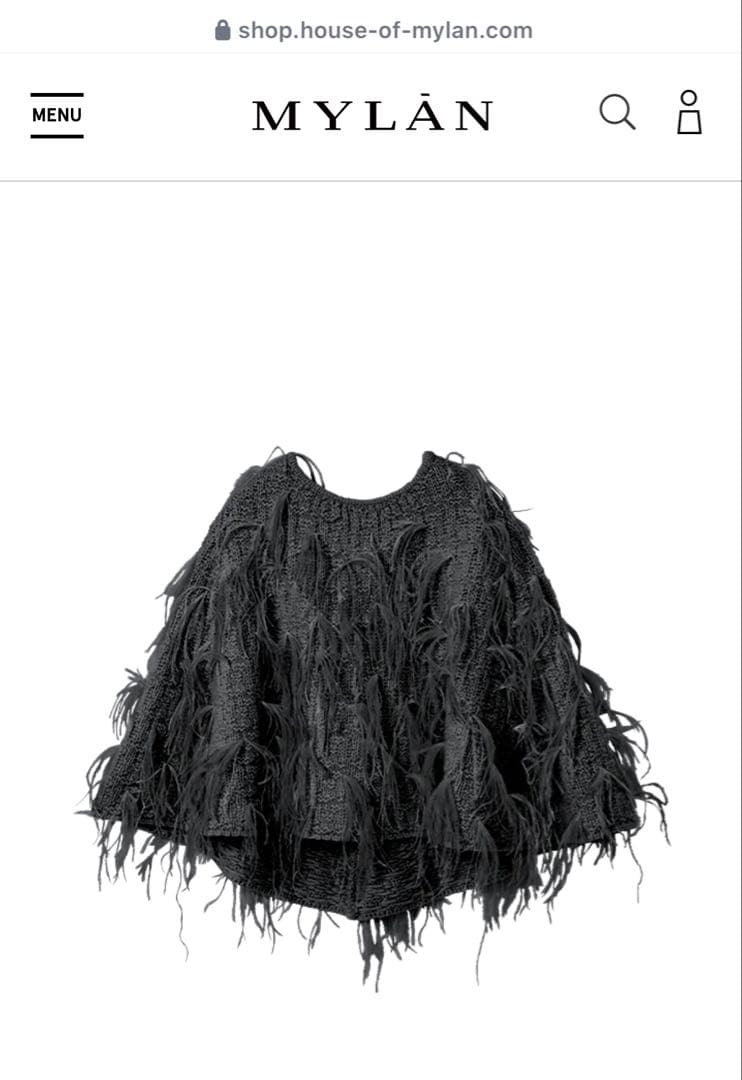
Task: Open the shopping bag
Action: (x=689, y=113)
